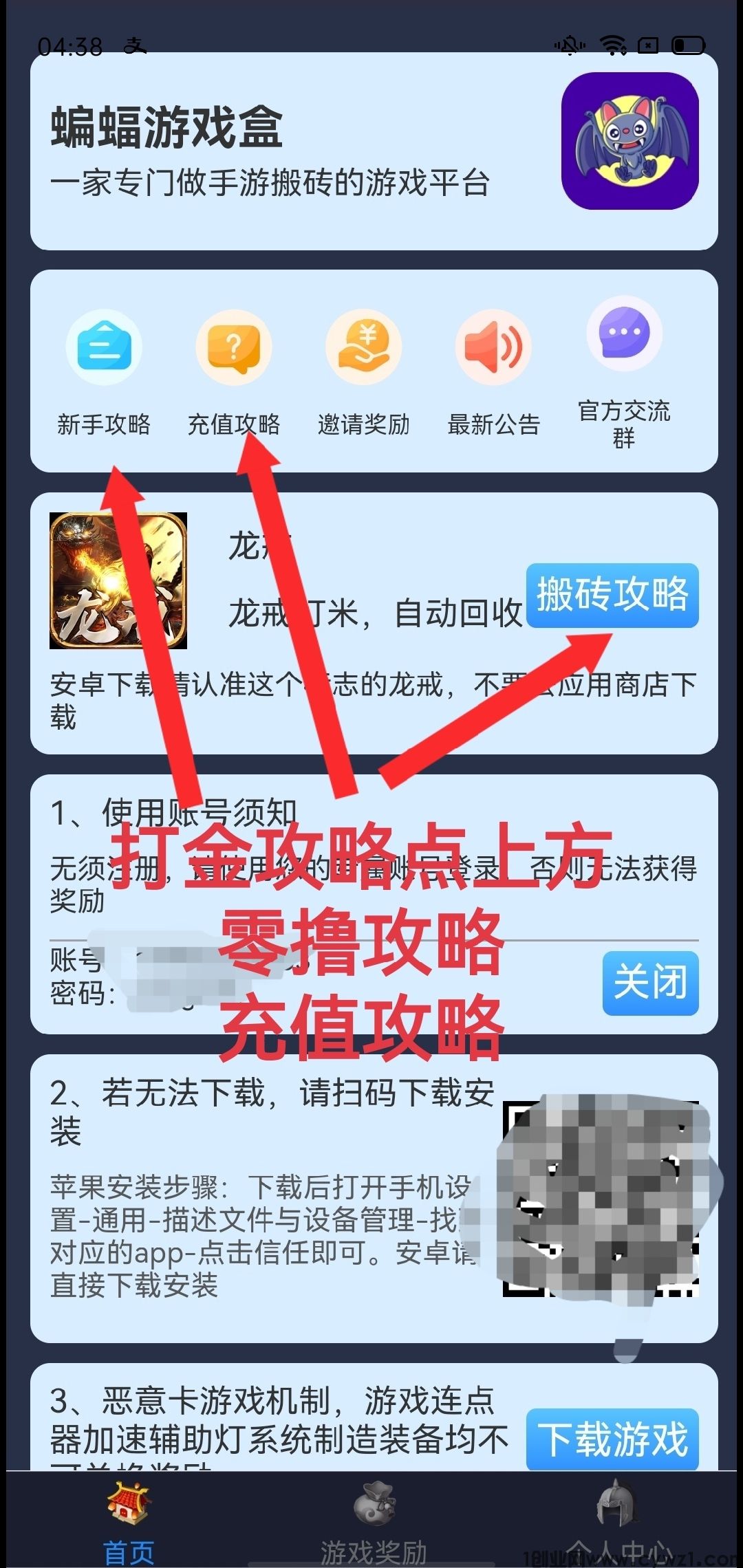Tap the 下载游戏 download button
743x1568 pixels.
tap(612, 1439)
